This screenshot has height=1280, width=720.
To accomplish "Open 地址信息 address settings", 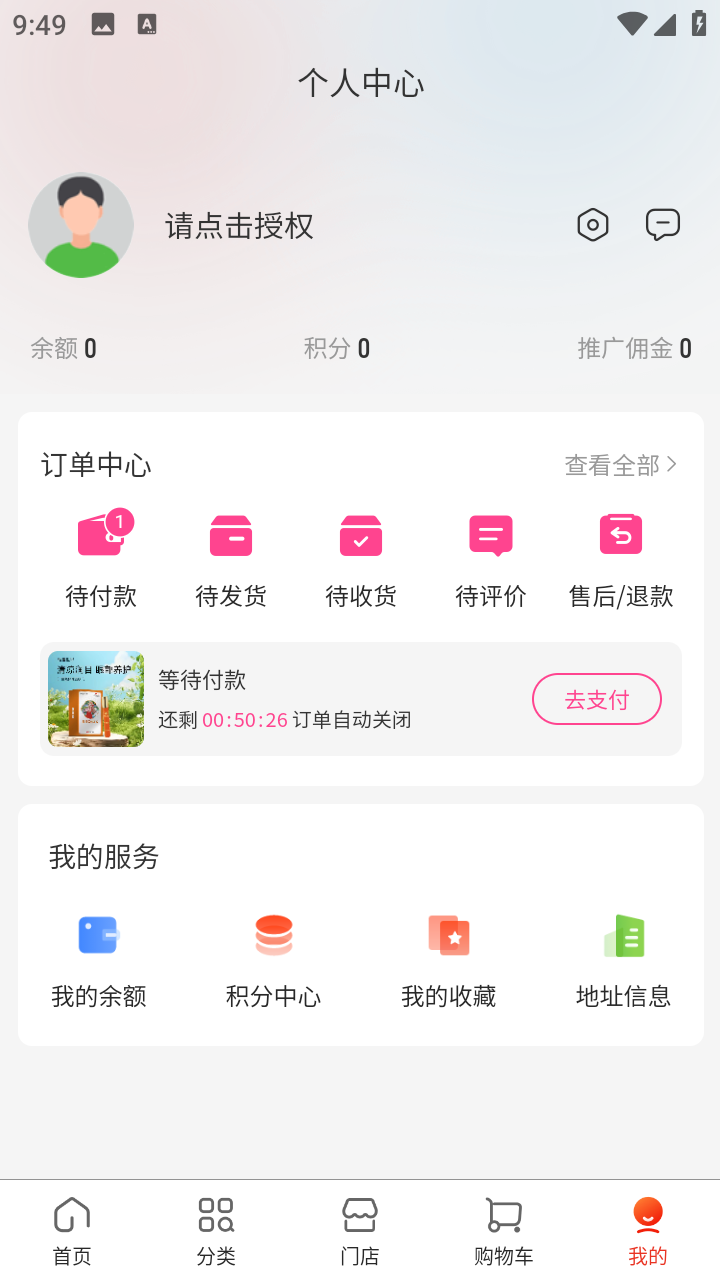I will pyautogui.click(x=623, y=959).
